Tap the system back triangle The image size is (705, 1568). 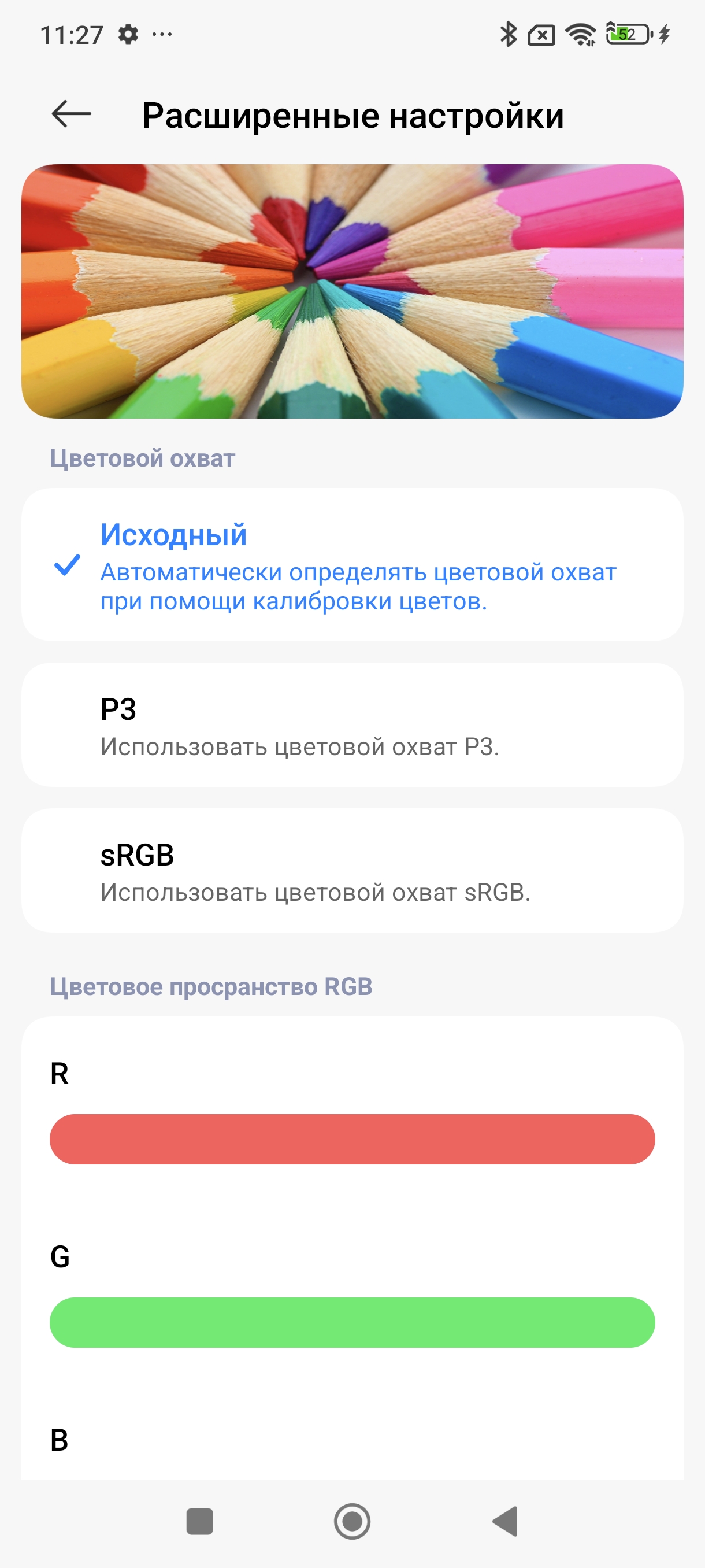[505, 1521]
